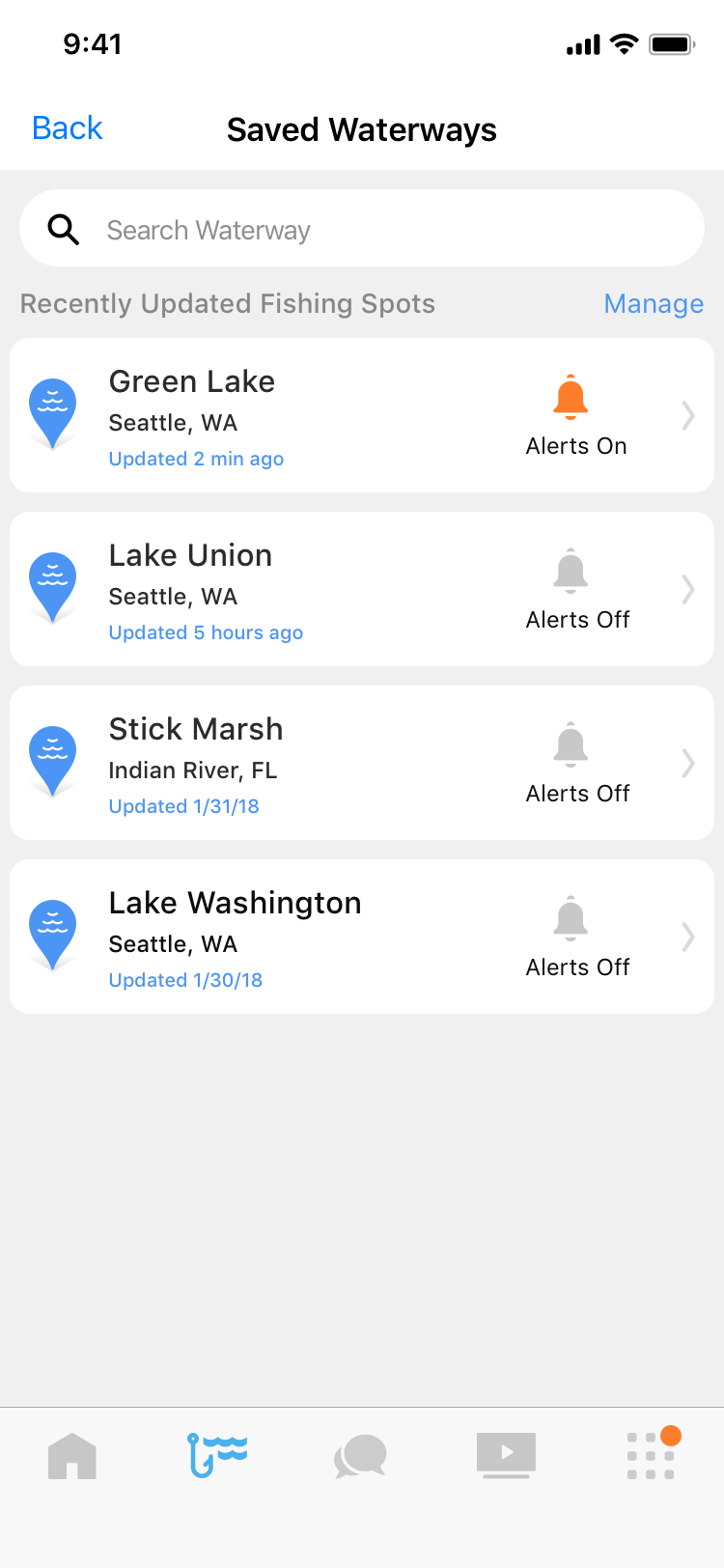Open the Lake Washington waterway
The width and height of the screenshot is (724, 1568).
click(362, 937)
